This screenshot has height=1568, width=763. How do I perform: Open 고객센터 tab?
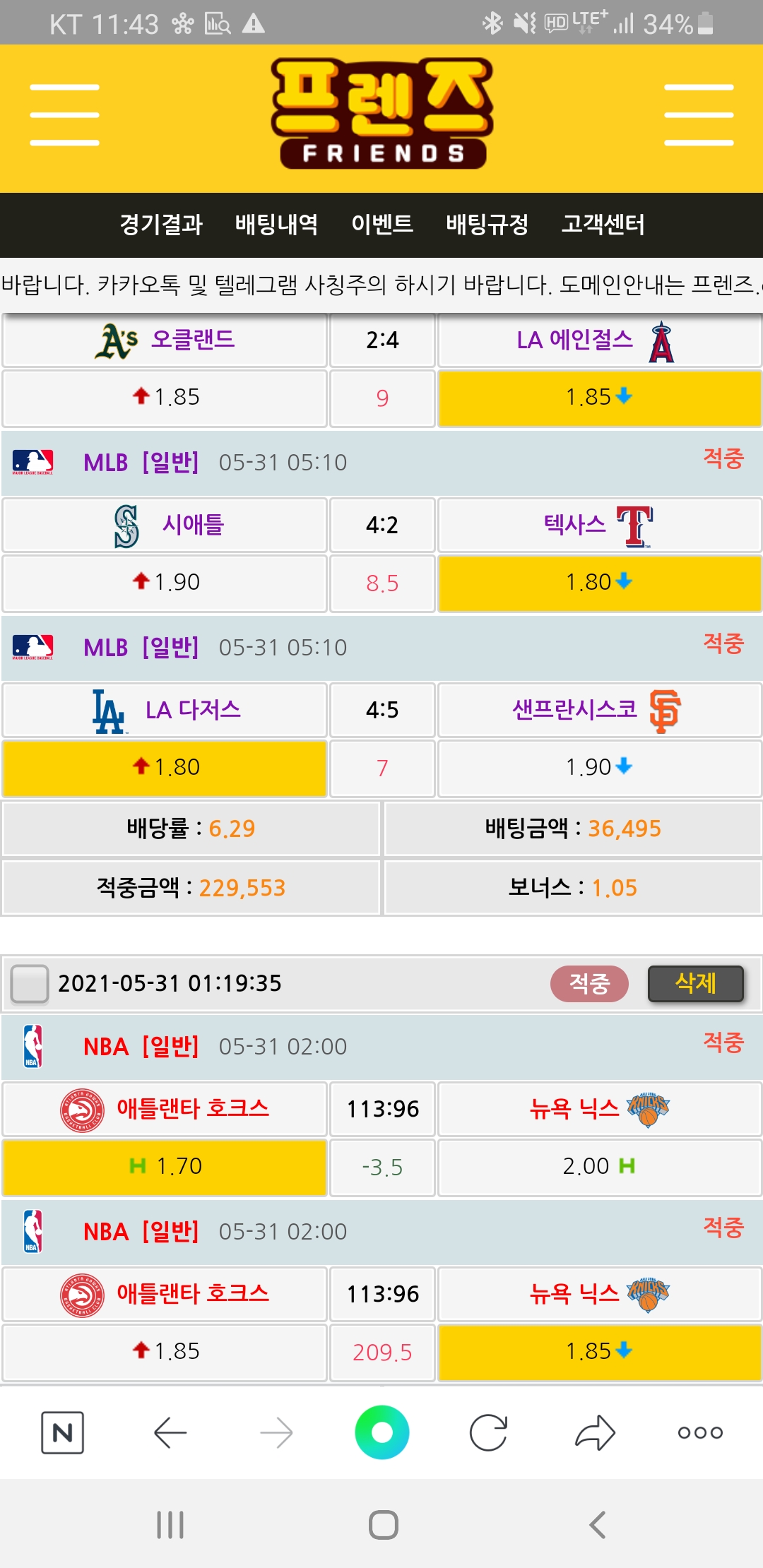coord(603,225)
